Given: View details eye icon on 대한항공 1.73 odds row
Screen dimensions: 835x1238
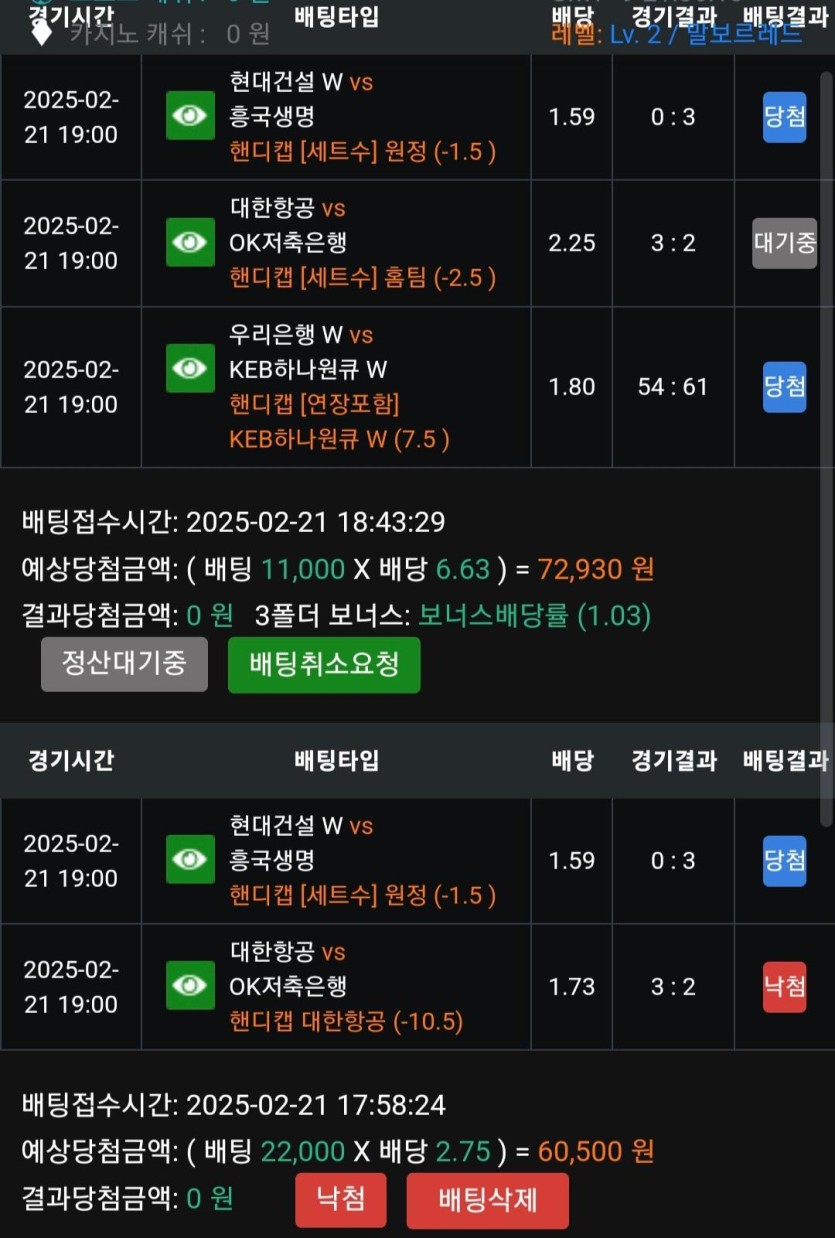Looking at the screenshot, I should point(190,985).
